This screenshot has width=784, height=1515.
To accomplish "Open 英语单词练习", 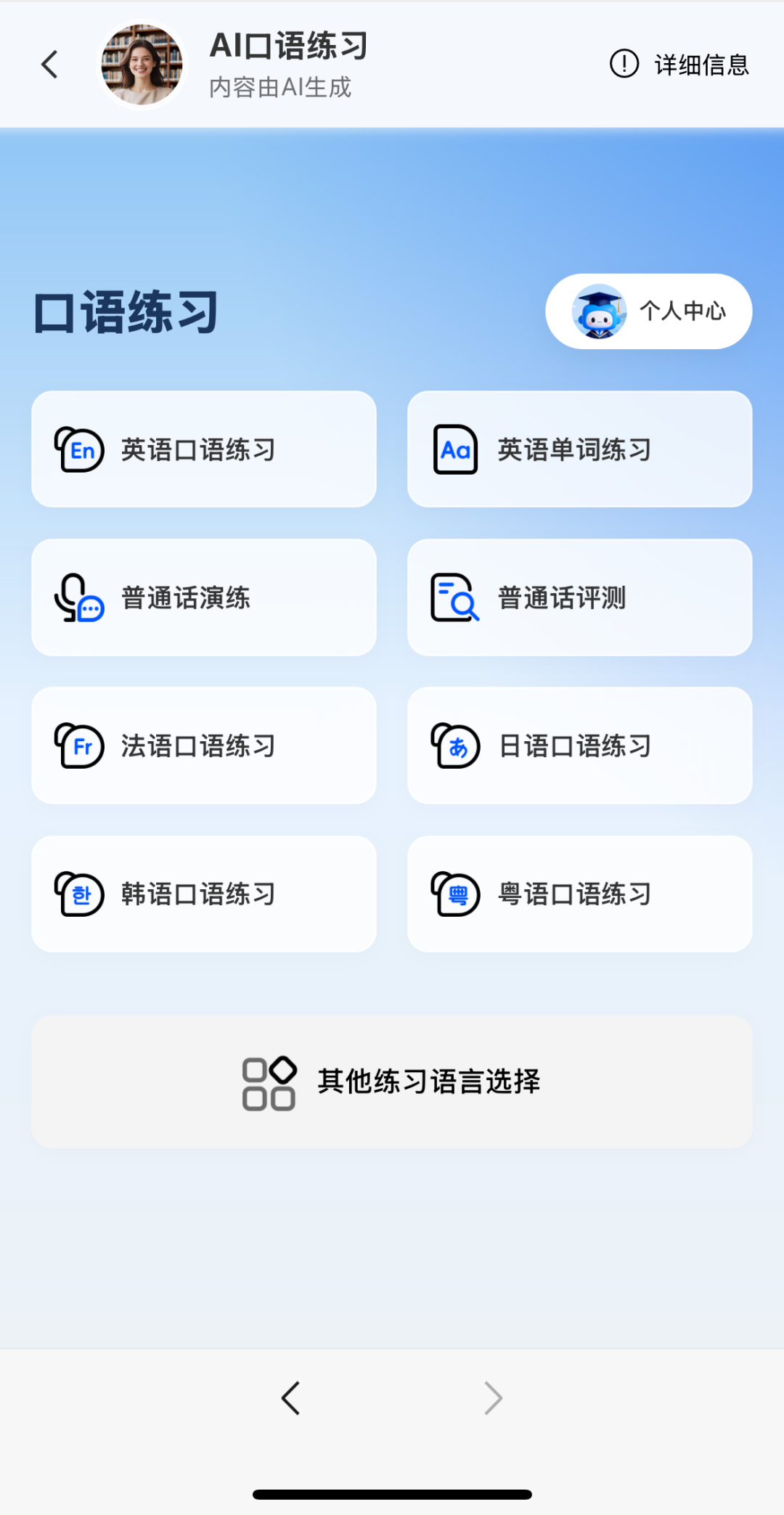I will coord(579,449).
